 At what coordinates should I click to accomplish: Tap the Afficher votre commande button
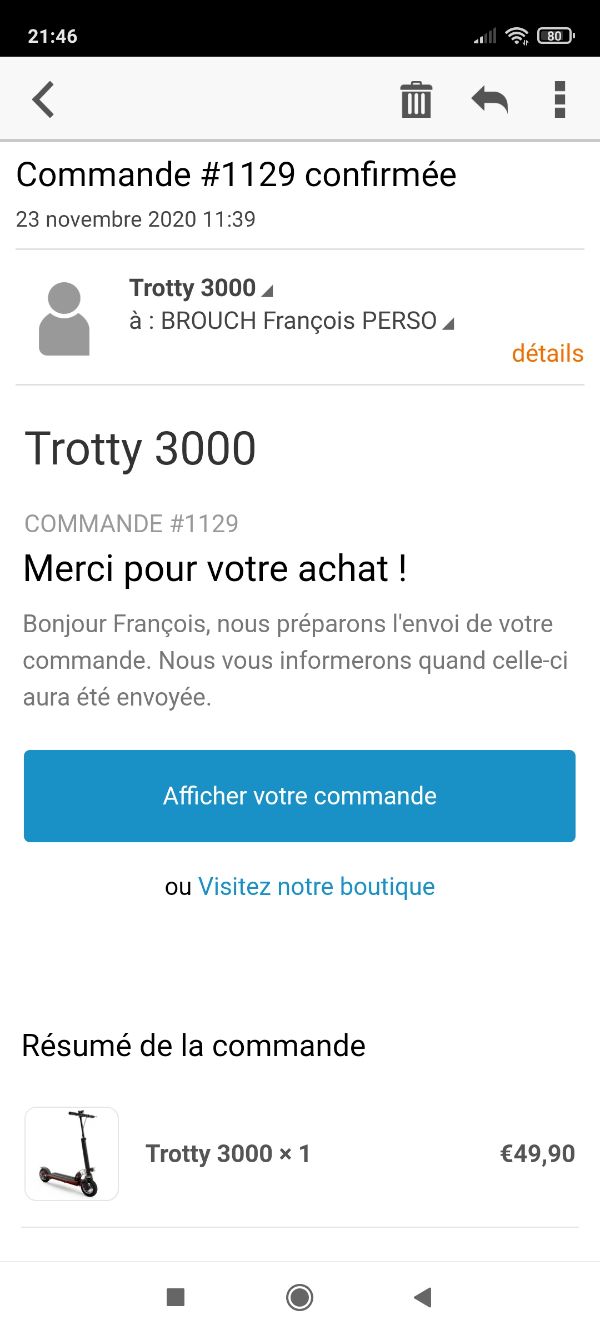pos(300,796)
